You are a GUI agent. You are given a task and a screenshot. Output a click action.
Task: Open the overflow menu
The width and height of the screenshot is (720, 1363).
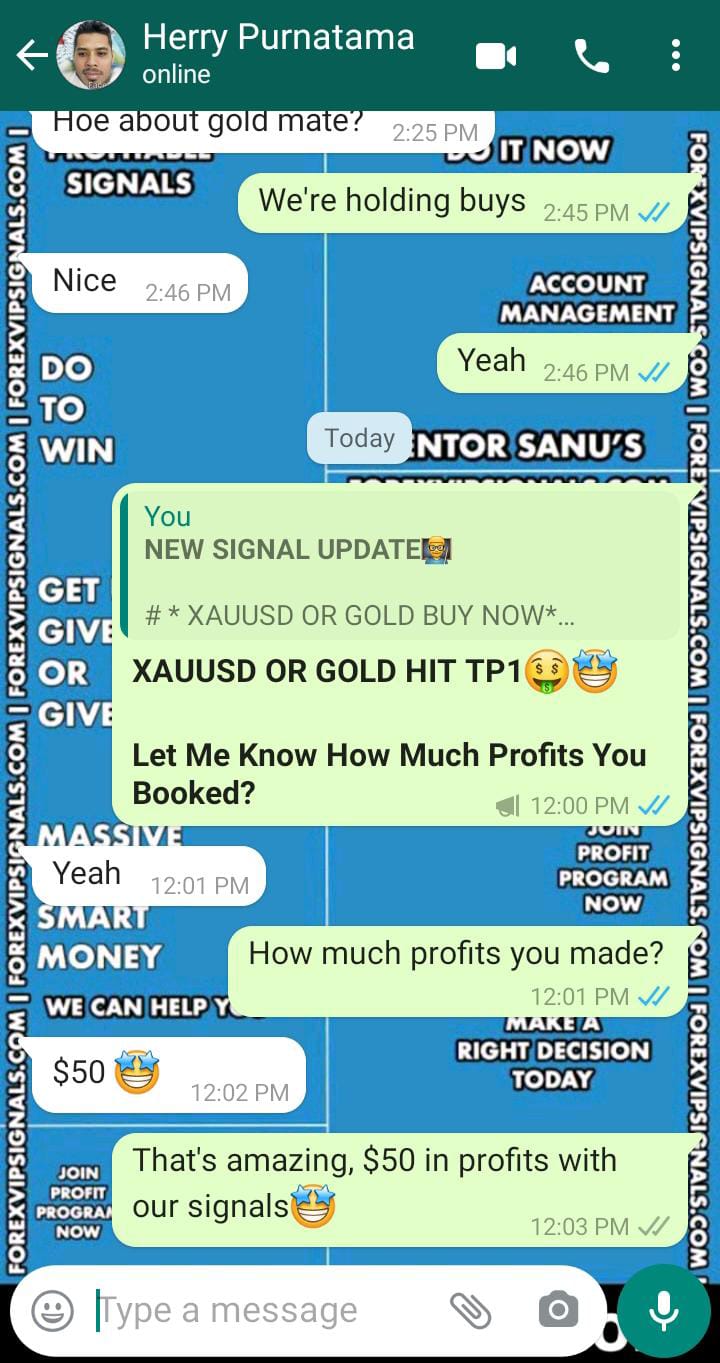(676, 56)
